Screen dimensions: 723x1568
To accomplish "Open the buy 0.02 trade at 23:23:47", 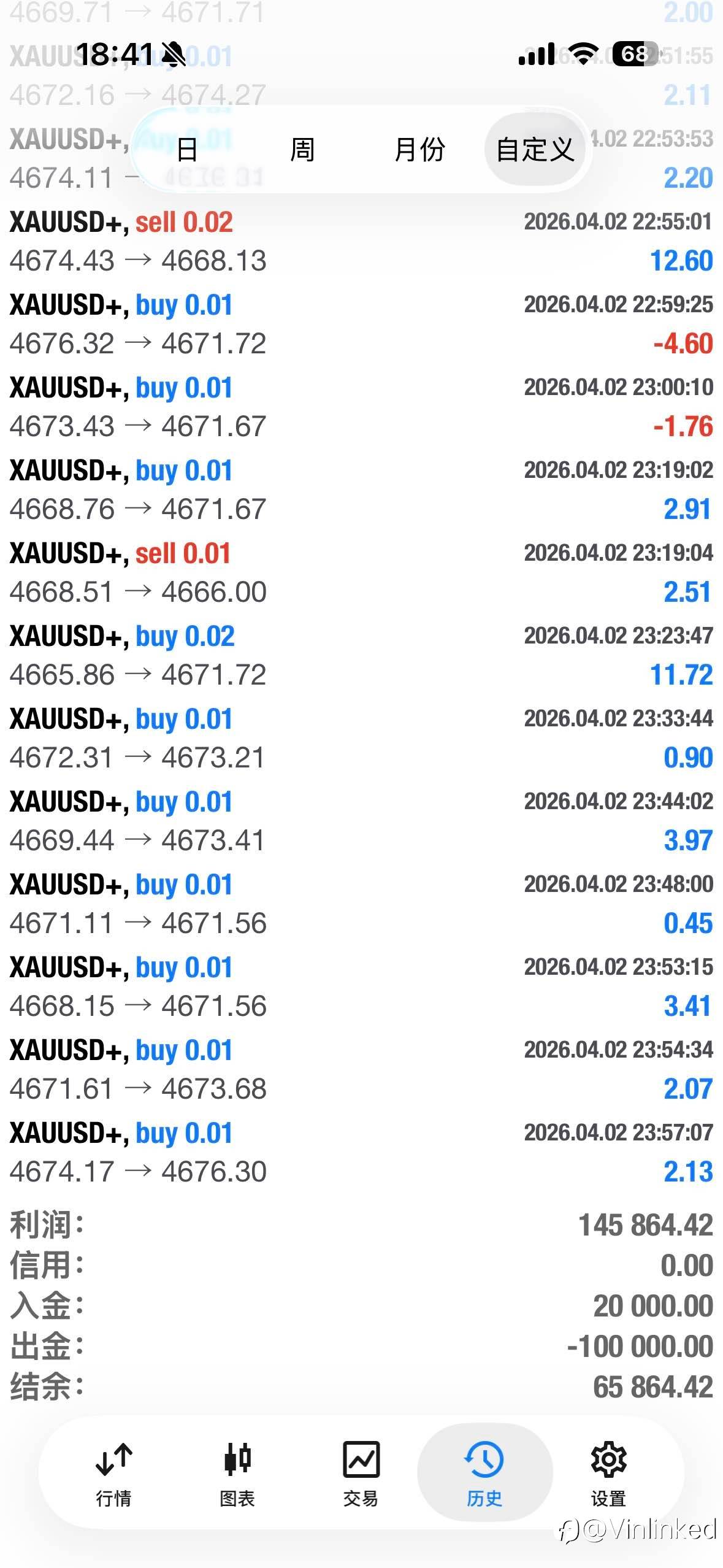I will (361, 655).
